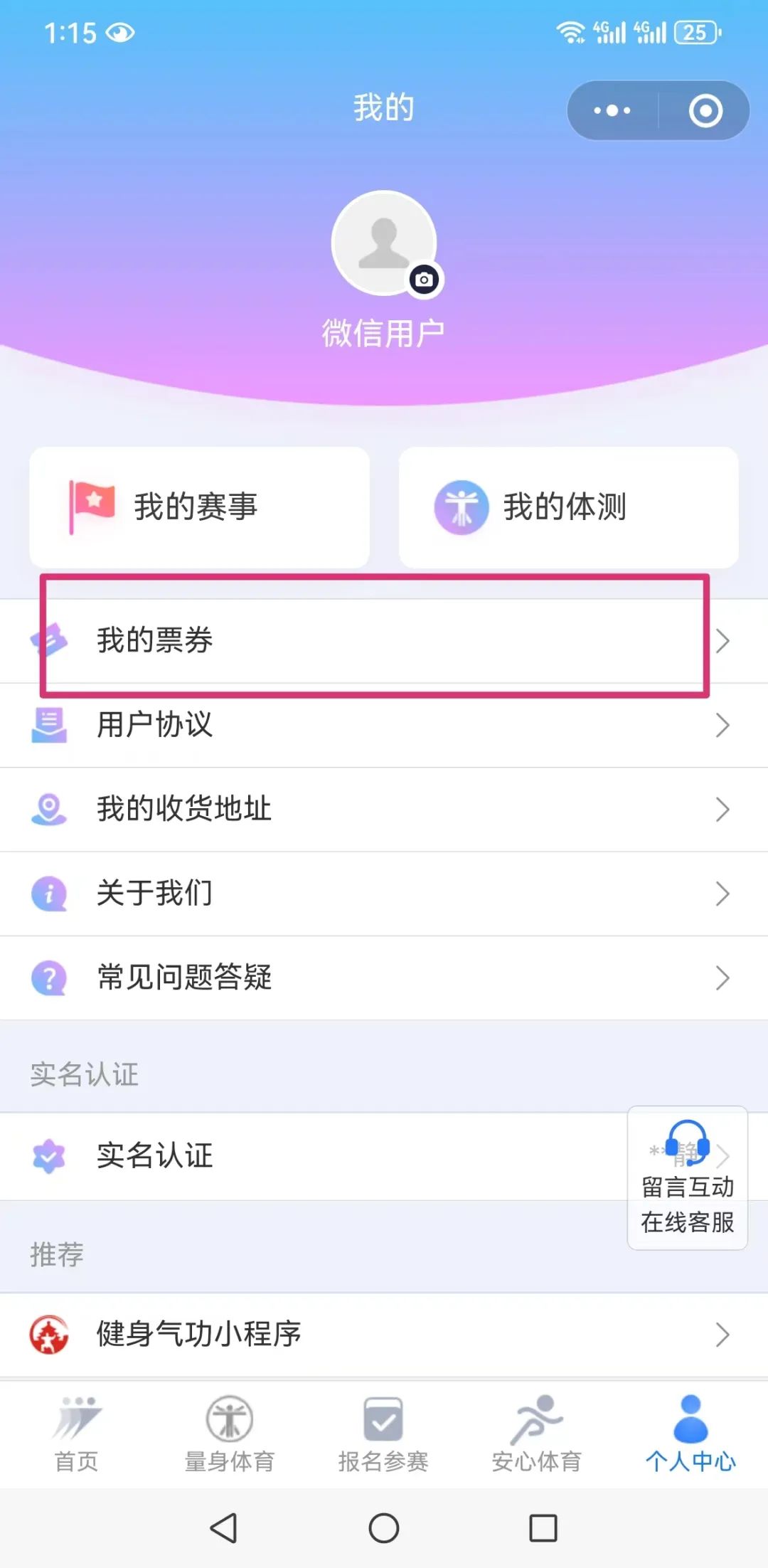Close the mini program via circle icon
Image resolution: width=768 pixels, height=1568 pixels.
click(705, 110)
